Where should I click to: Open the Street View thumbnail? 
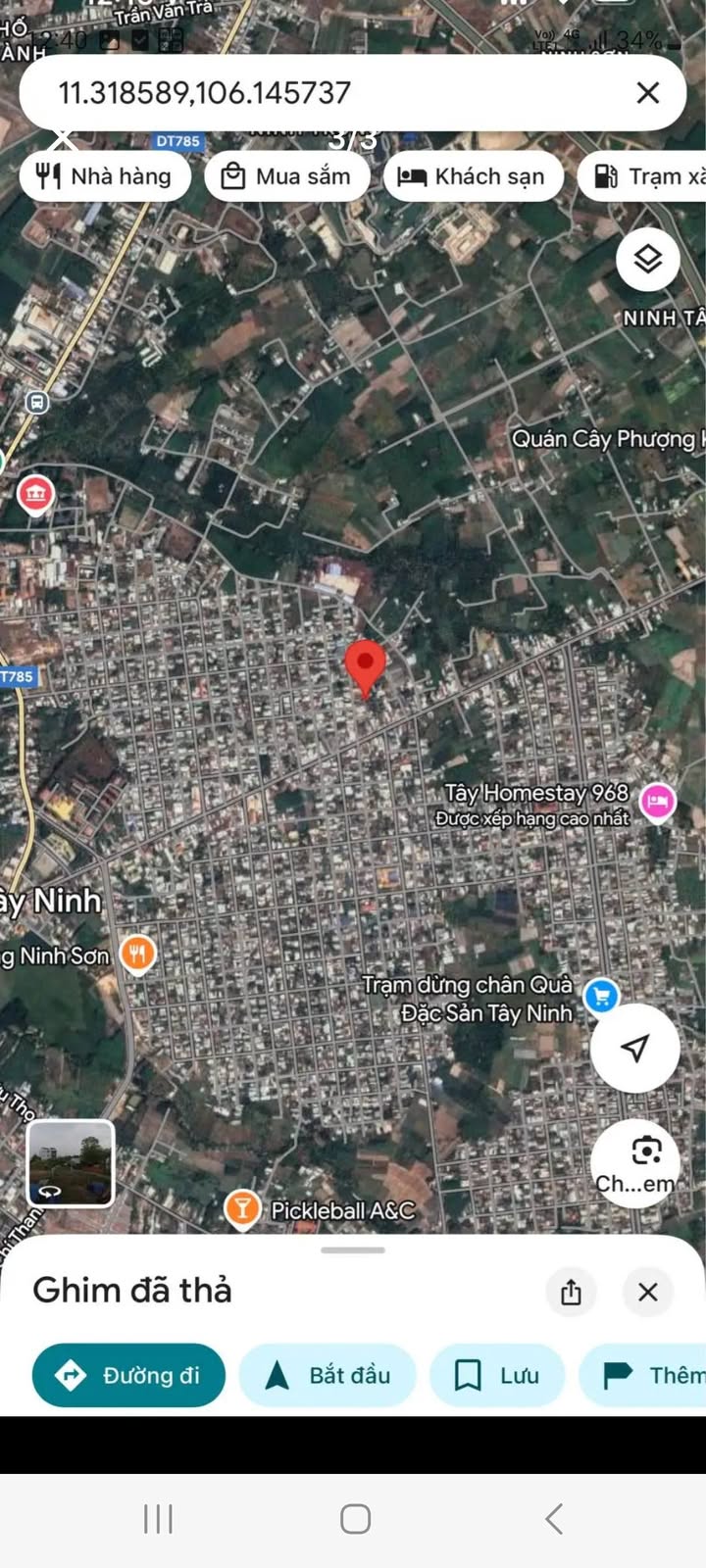[71, 1163]
